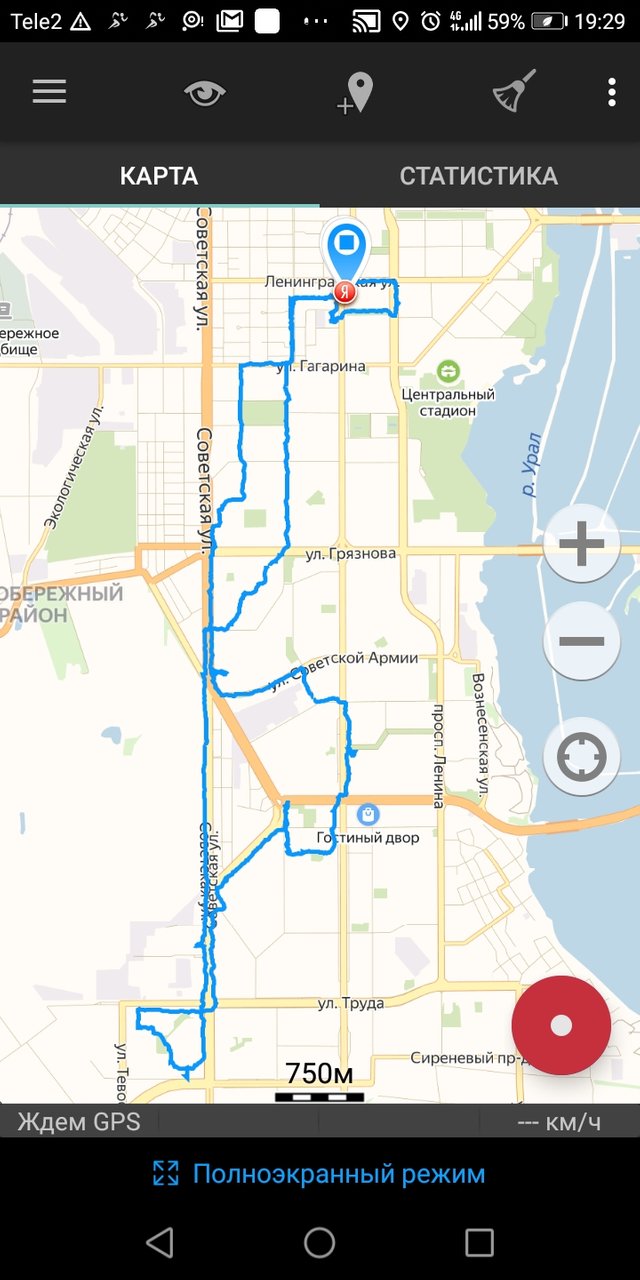Center the map on my location

tap(581, 756)
